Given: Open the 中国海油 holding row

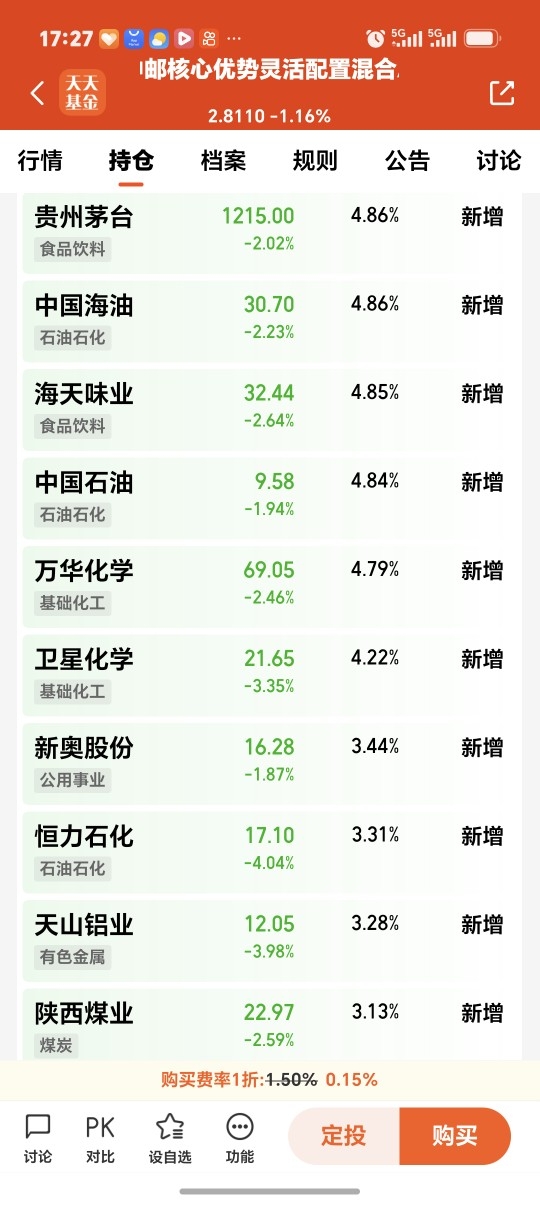Looking at the screenshot, I should point(271,322).
